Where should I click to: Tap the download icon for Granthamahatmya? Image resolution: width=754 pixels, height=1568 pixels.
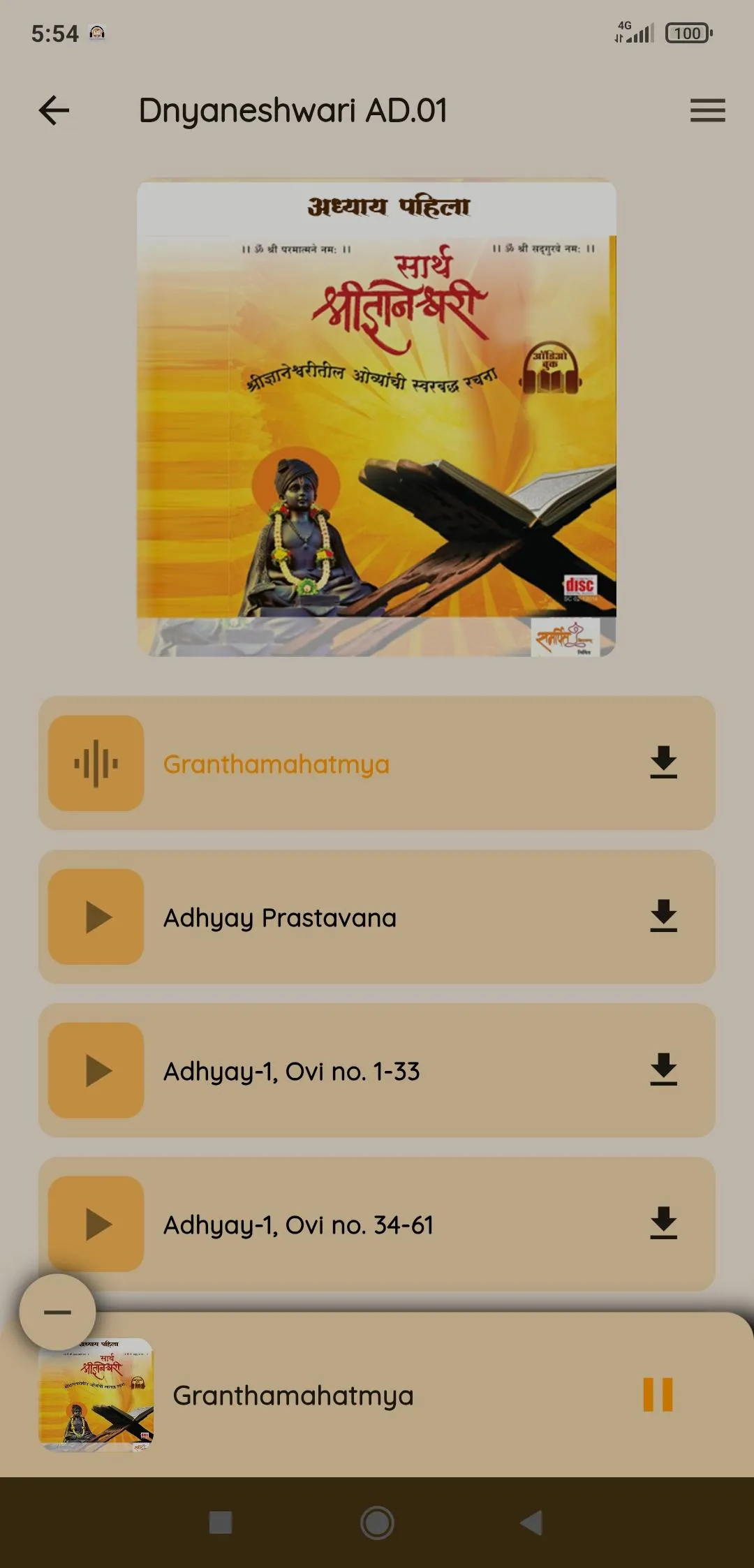pos(664,763)
